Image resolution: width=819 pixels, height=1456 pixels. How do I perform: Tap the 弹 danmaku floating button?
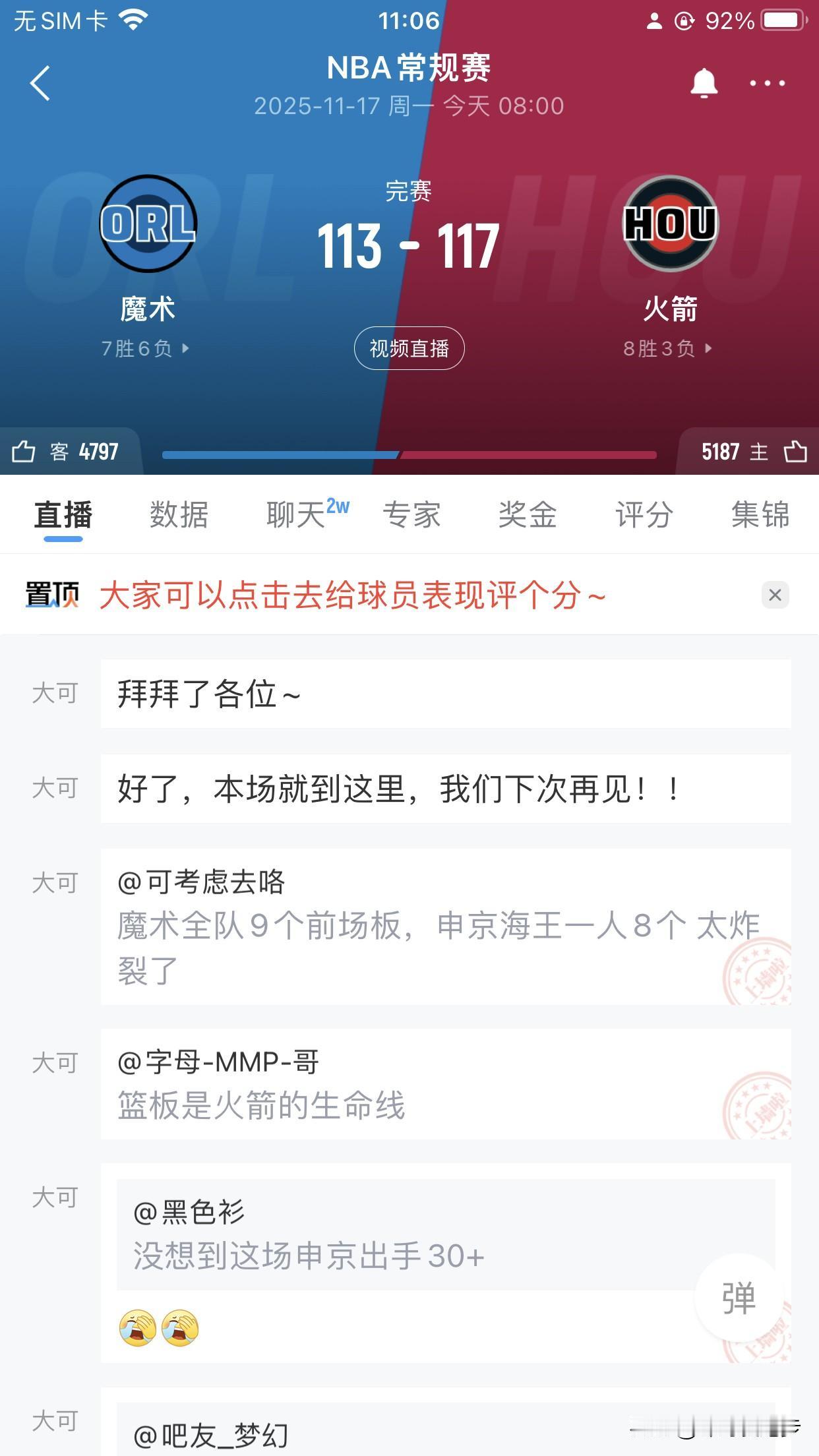(739, 1300)
